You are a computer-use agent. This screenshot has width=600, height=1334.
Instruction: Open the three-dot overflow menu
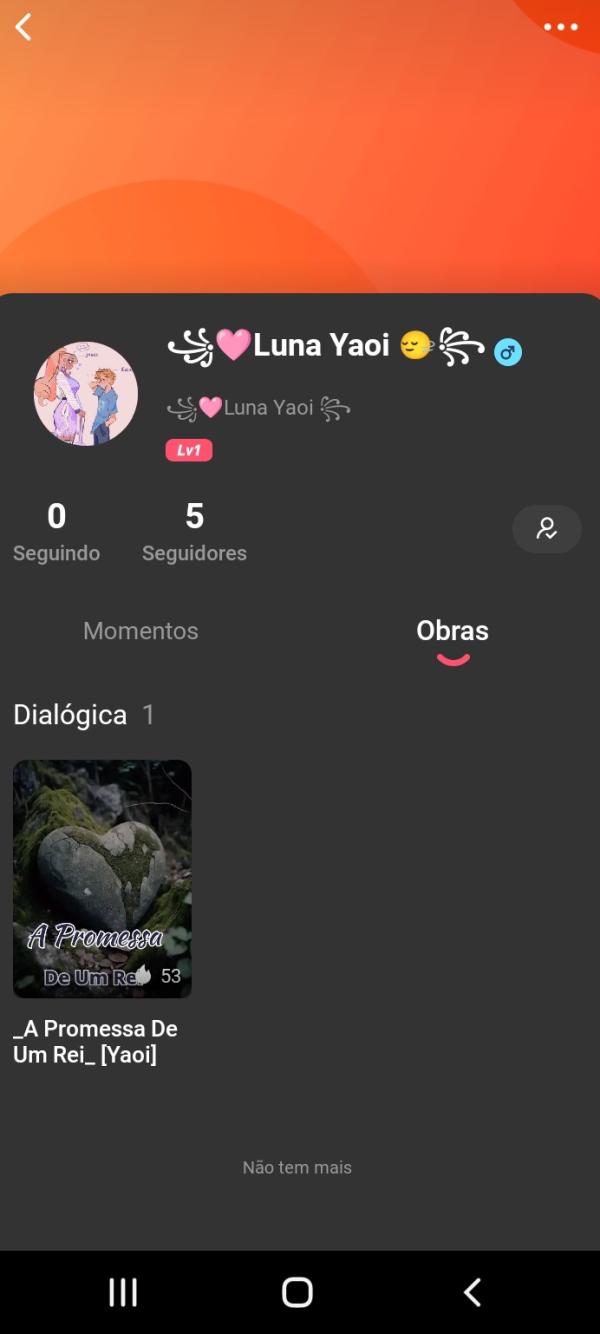coord(560,27)
